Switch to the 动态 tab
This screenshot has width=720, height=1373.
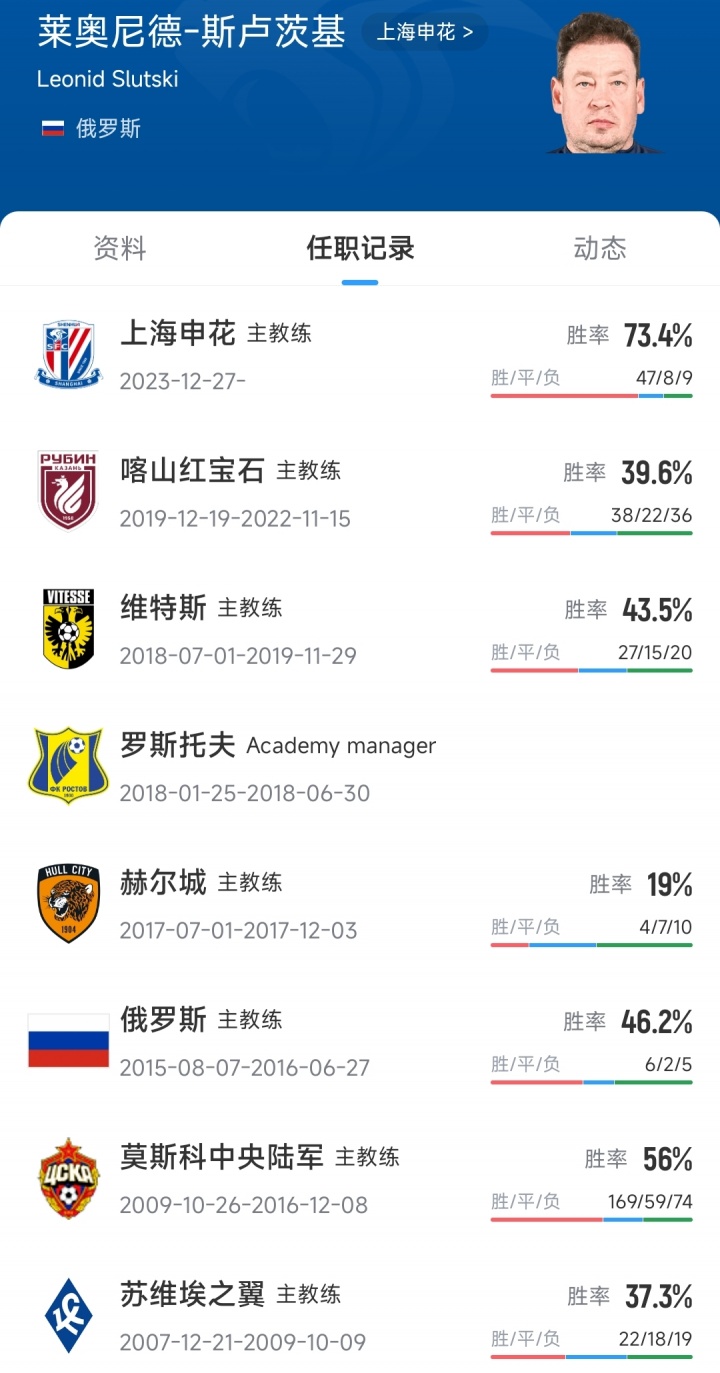pyautogui.click(x=600, y=248)
